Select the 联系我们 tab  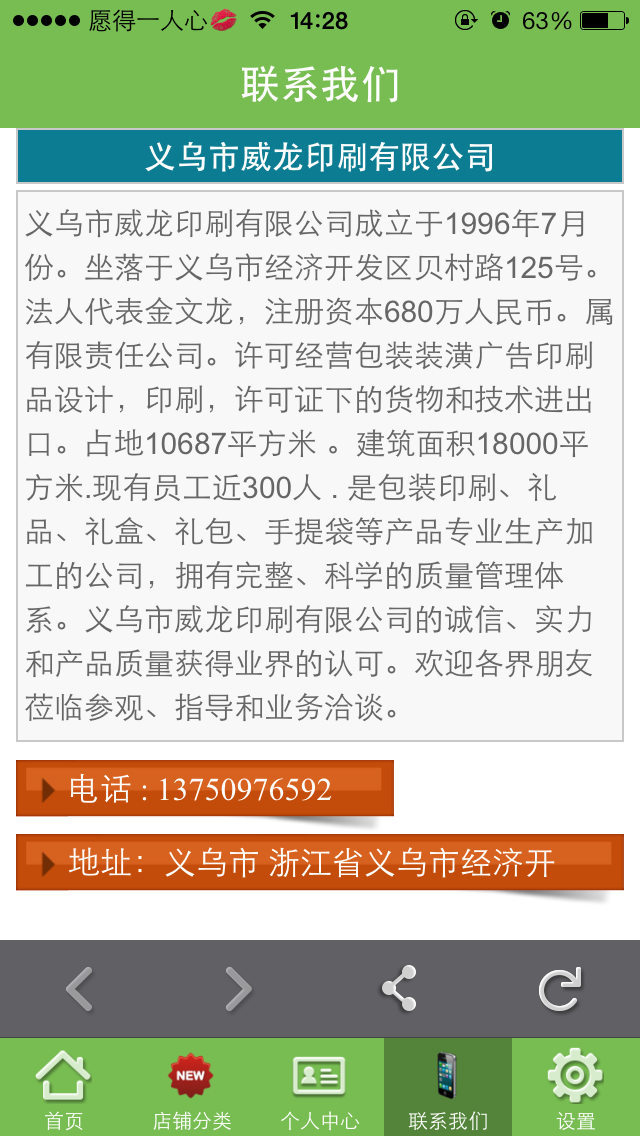[448, 1087]
